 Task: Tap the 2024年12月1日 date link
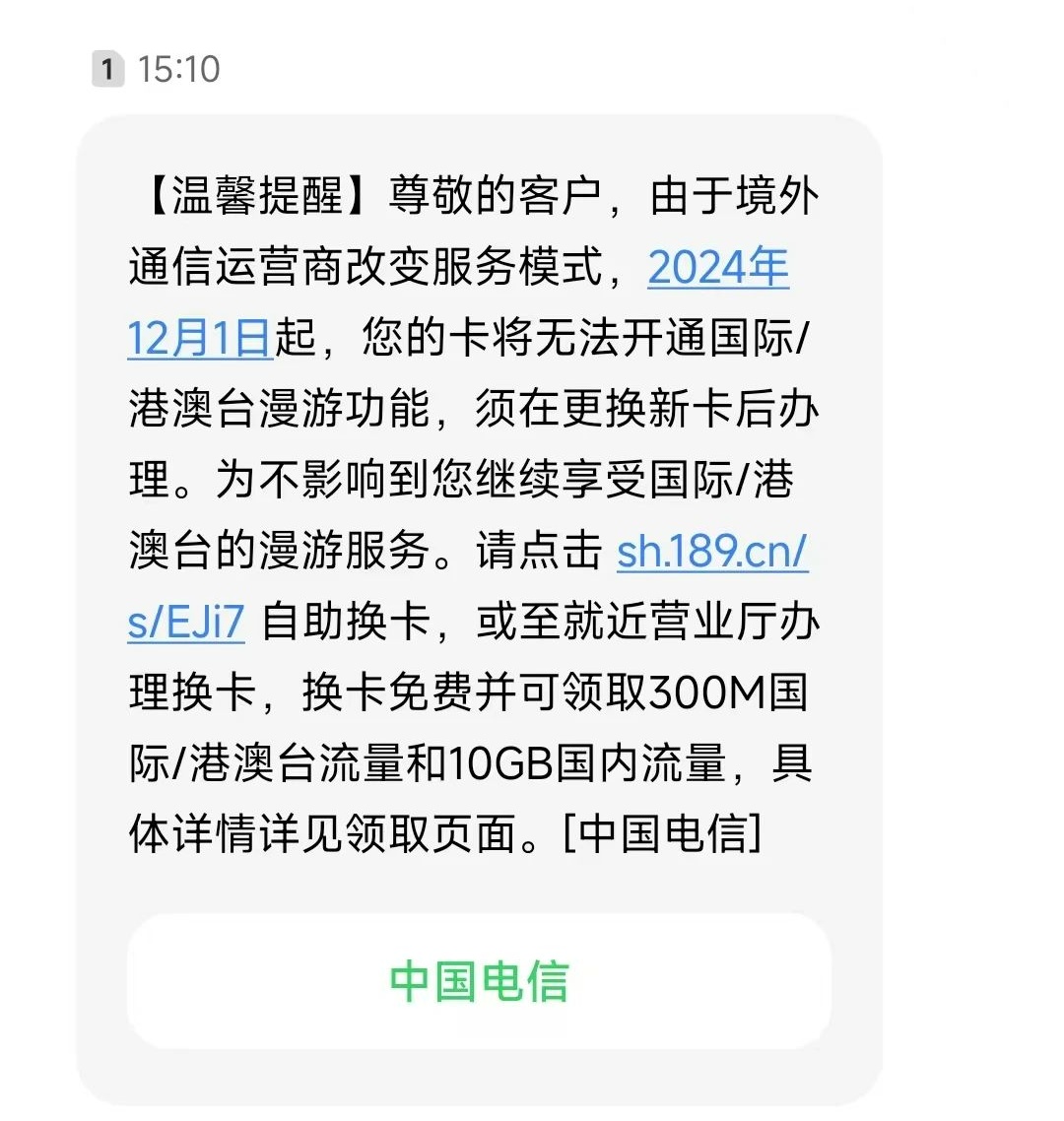pyautogui.click(x=717, y=268)
